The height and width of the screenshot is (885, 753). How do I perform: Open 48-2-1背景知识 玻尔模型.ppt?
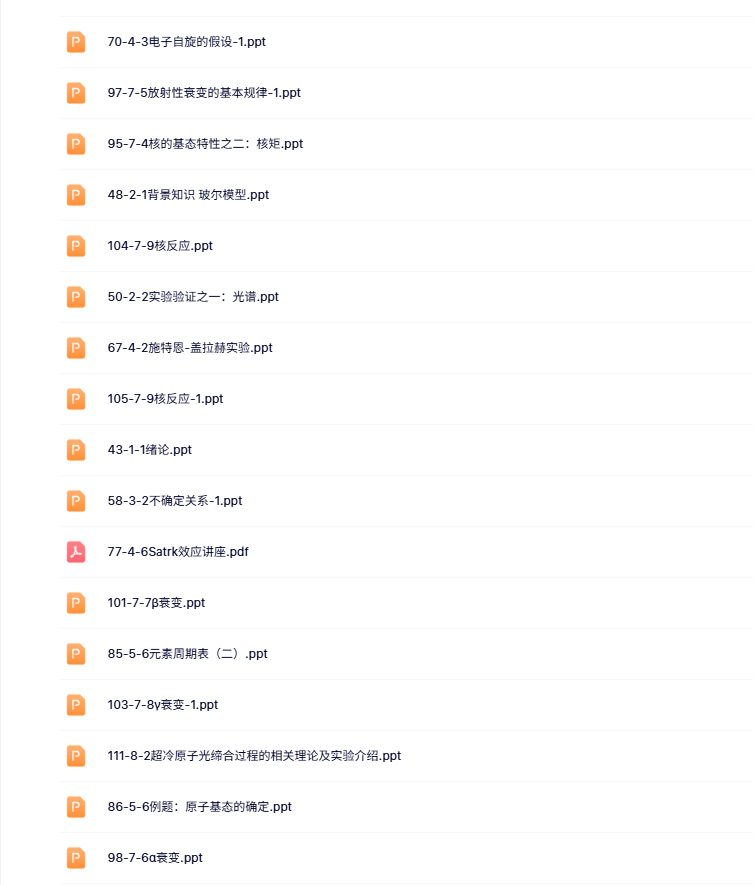(x=188, y=195)
